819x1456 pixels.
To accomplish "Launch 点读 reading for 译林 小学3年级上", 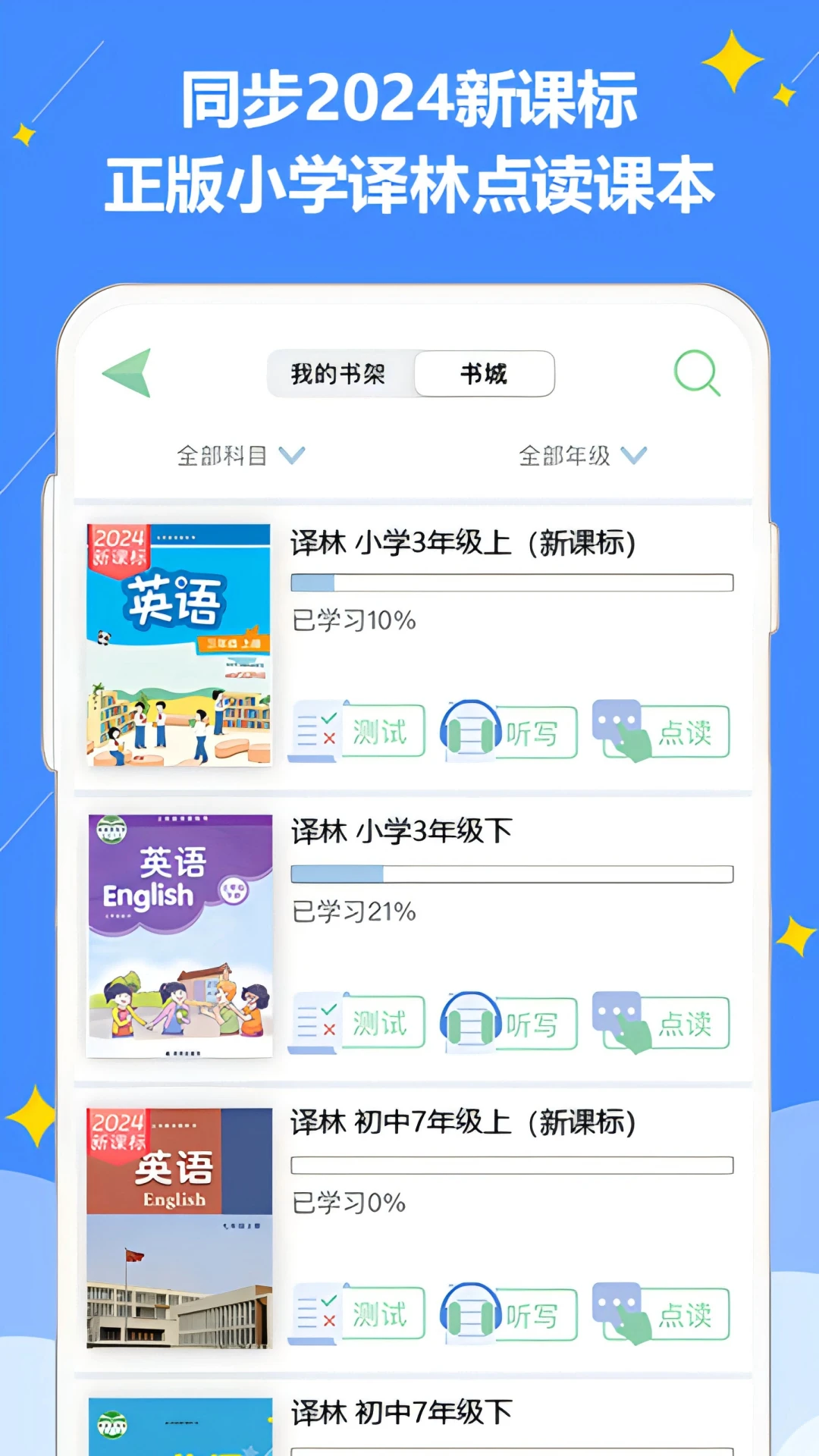I will [660, 730].
